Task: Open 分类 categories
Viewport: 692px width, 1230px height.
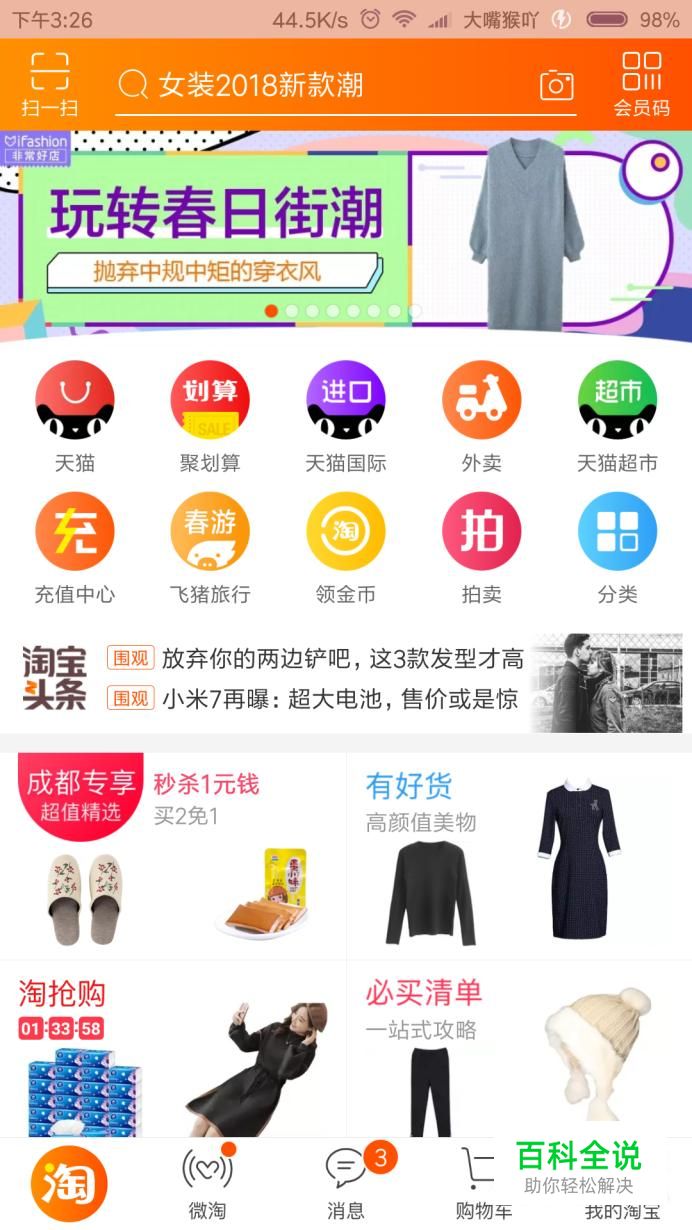Action: [x=617, y=548]
